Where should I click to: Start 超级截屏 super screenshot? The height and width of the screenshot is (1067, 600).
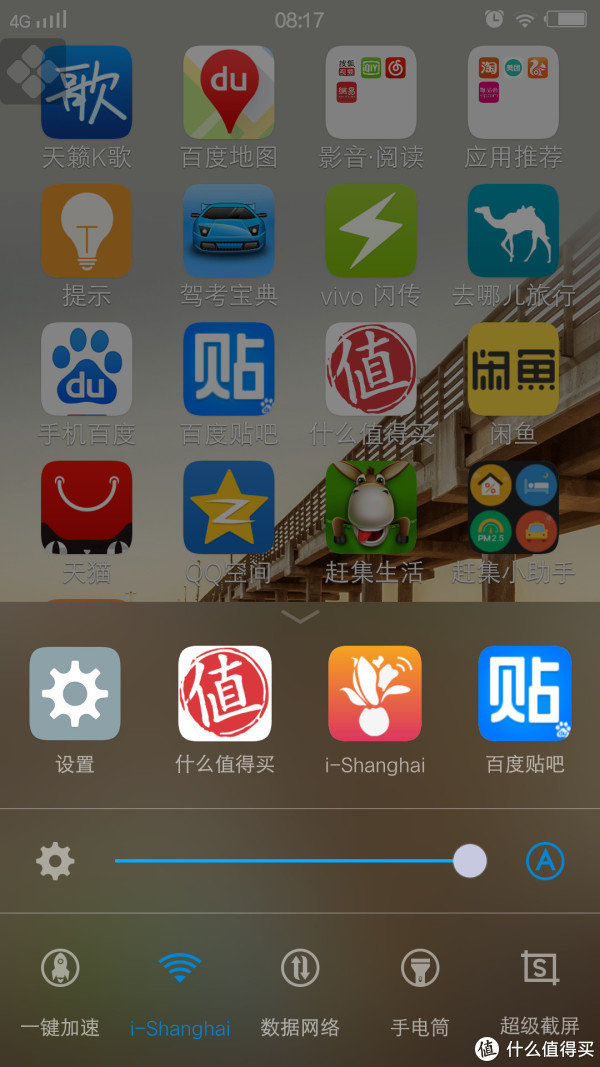(540, 967)
